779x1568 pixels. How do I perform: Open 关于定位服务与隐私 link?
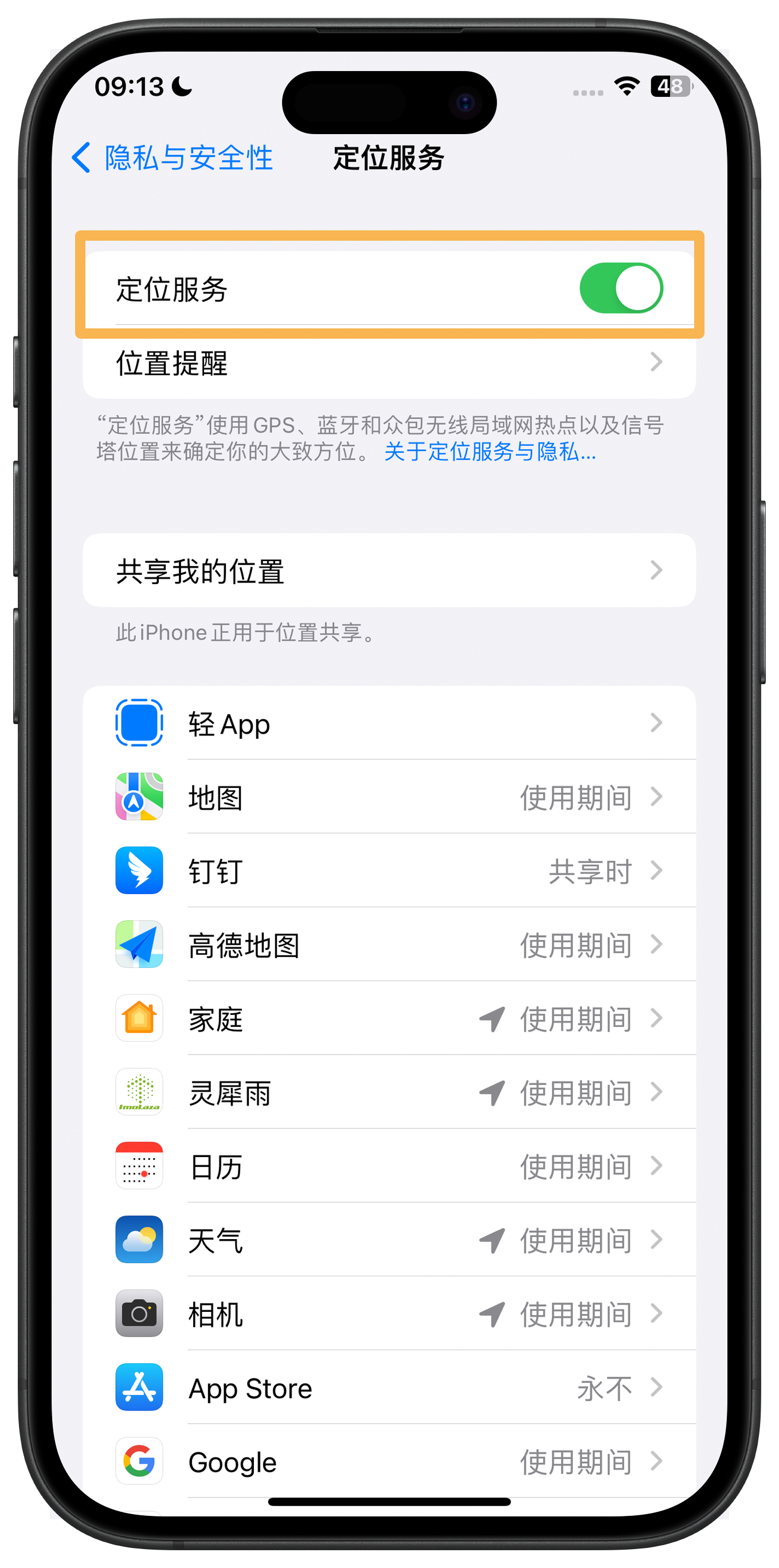pos(490,452)
